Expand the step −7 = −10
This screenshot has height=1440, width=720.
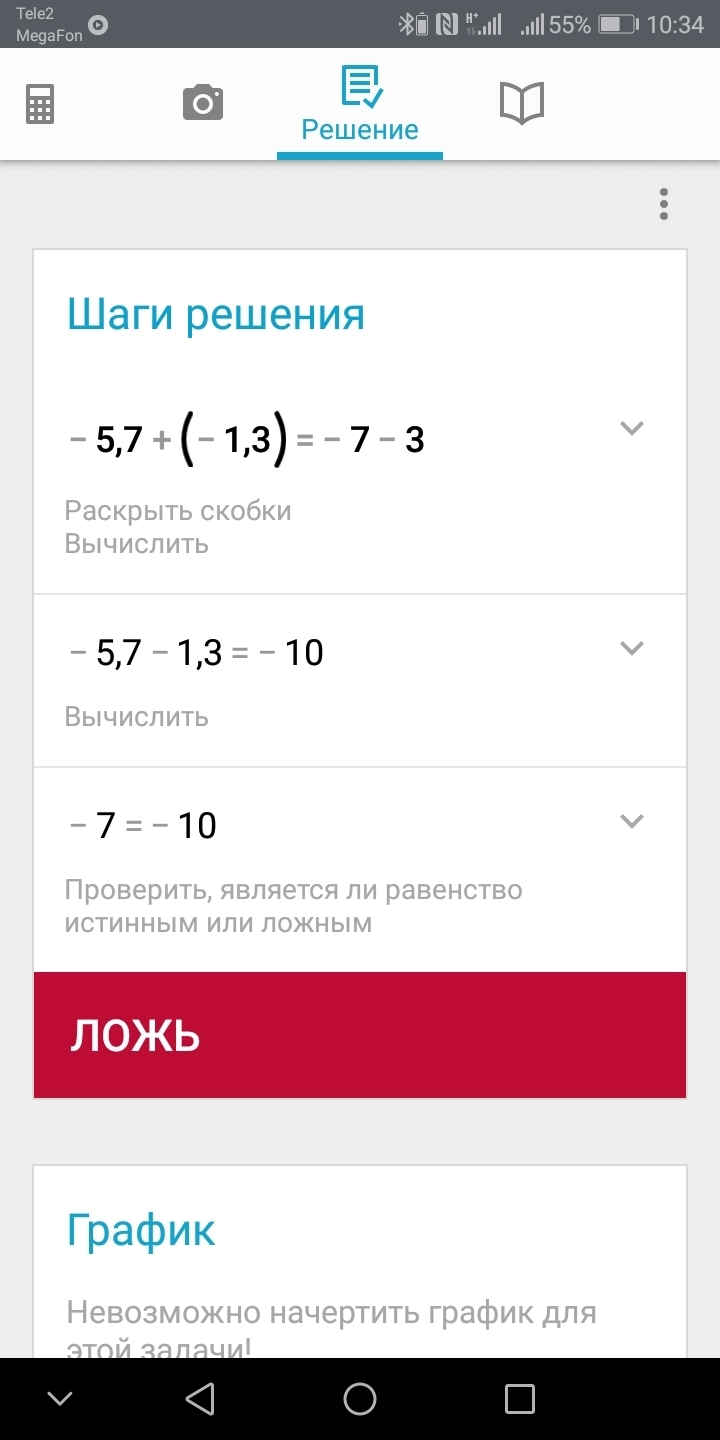tap(631, 821)
